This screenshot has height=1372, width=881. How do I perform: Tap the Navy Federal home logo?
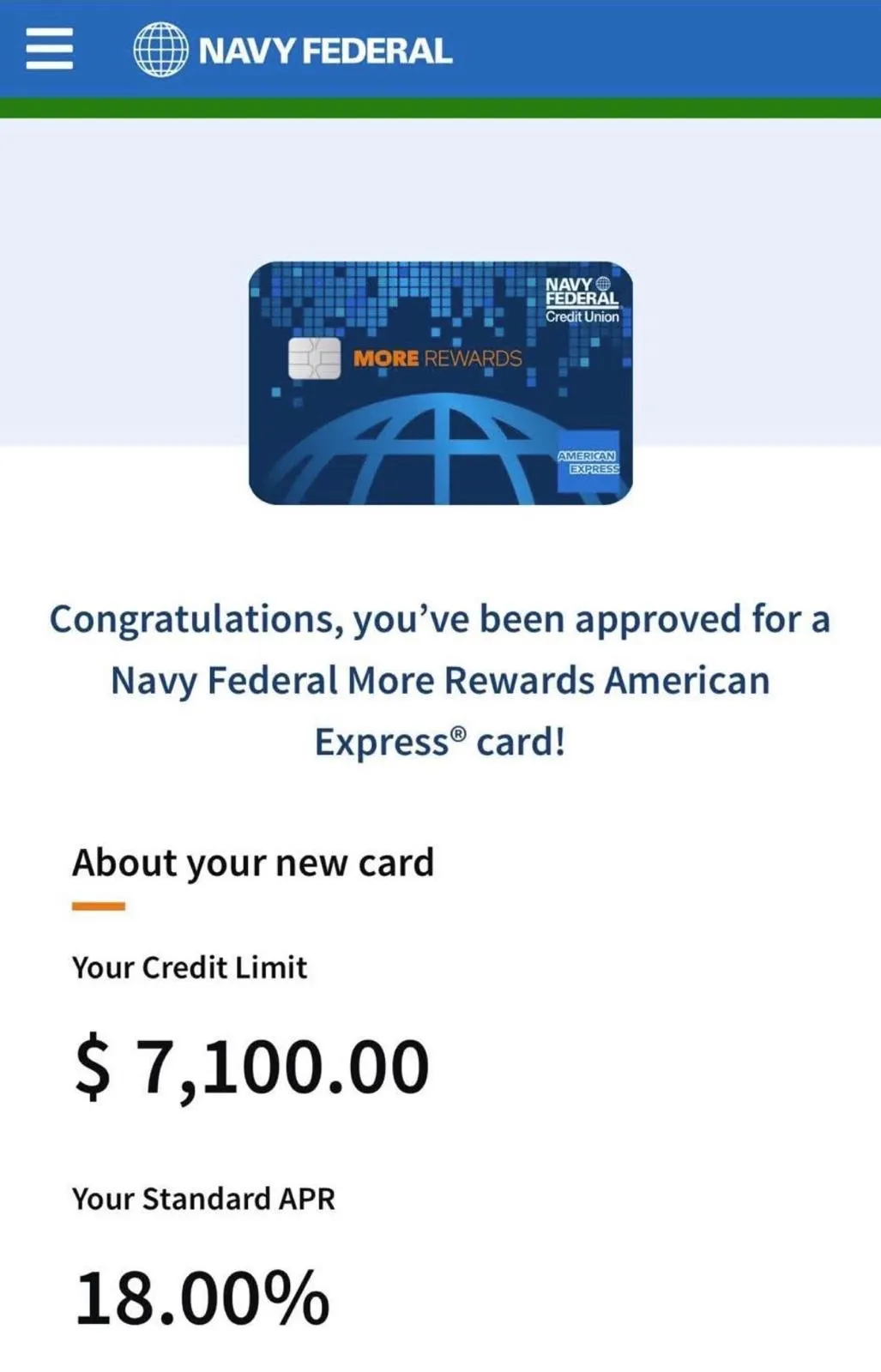(292, 50)
